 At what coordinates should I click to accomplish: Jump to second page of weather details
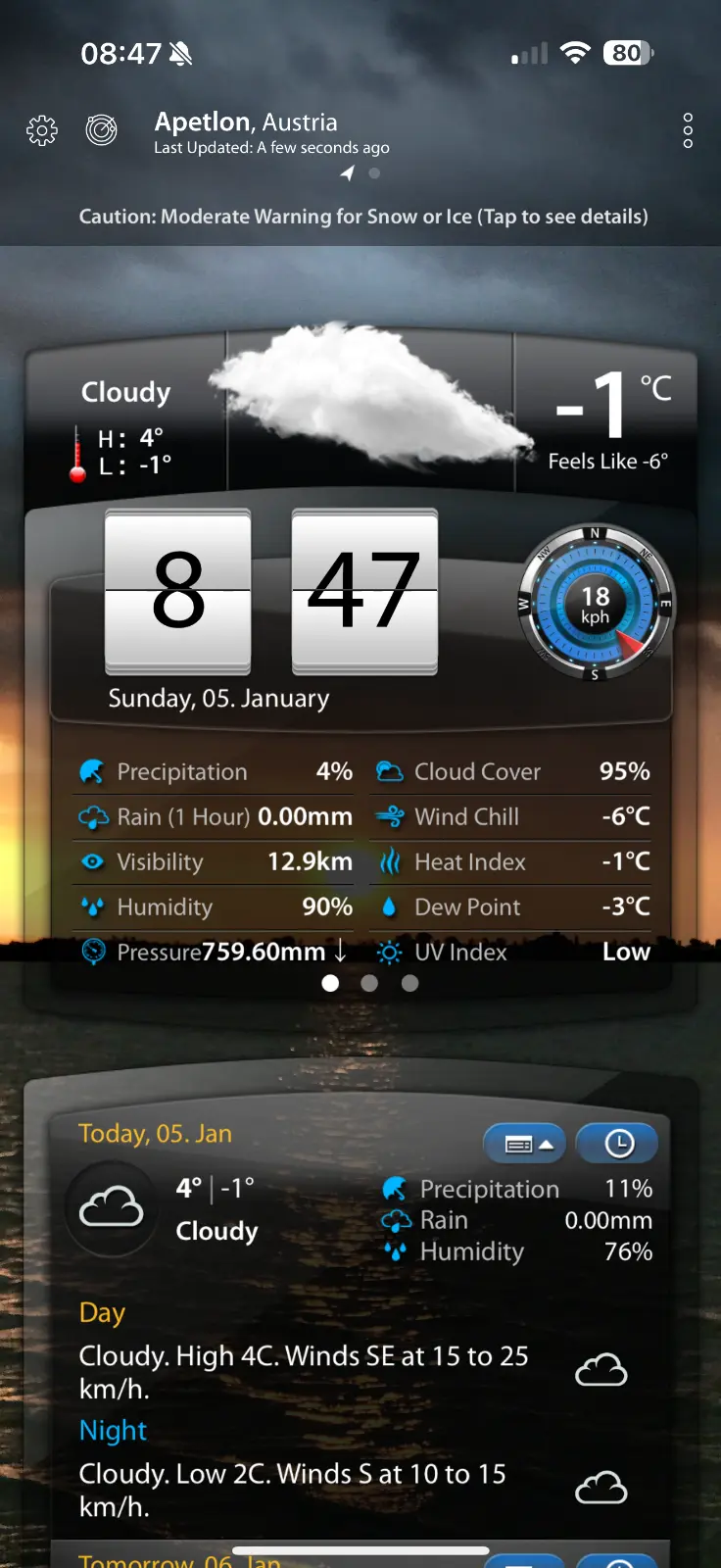pyautogui.click(x=369, y=983)
